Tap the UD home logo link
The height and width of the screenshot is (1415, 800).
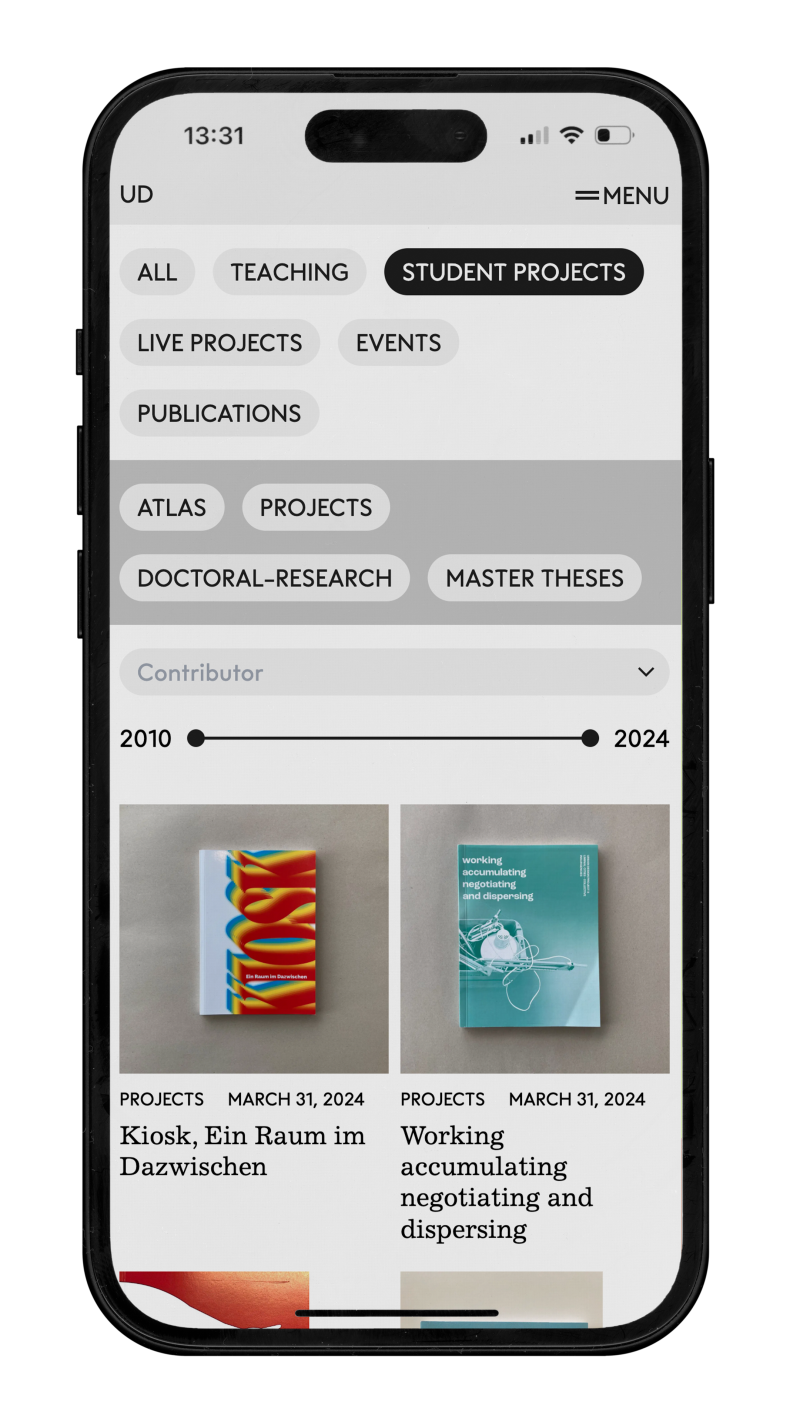[x=137, y=194]
